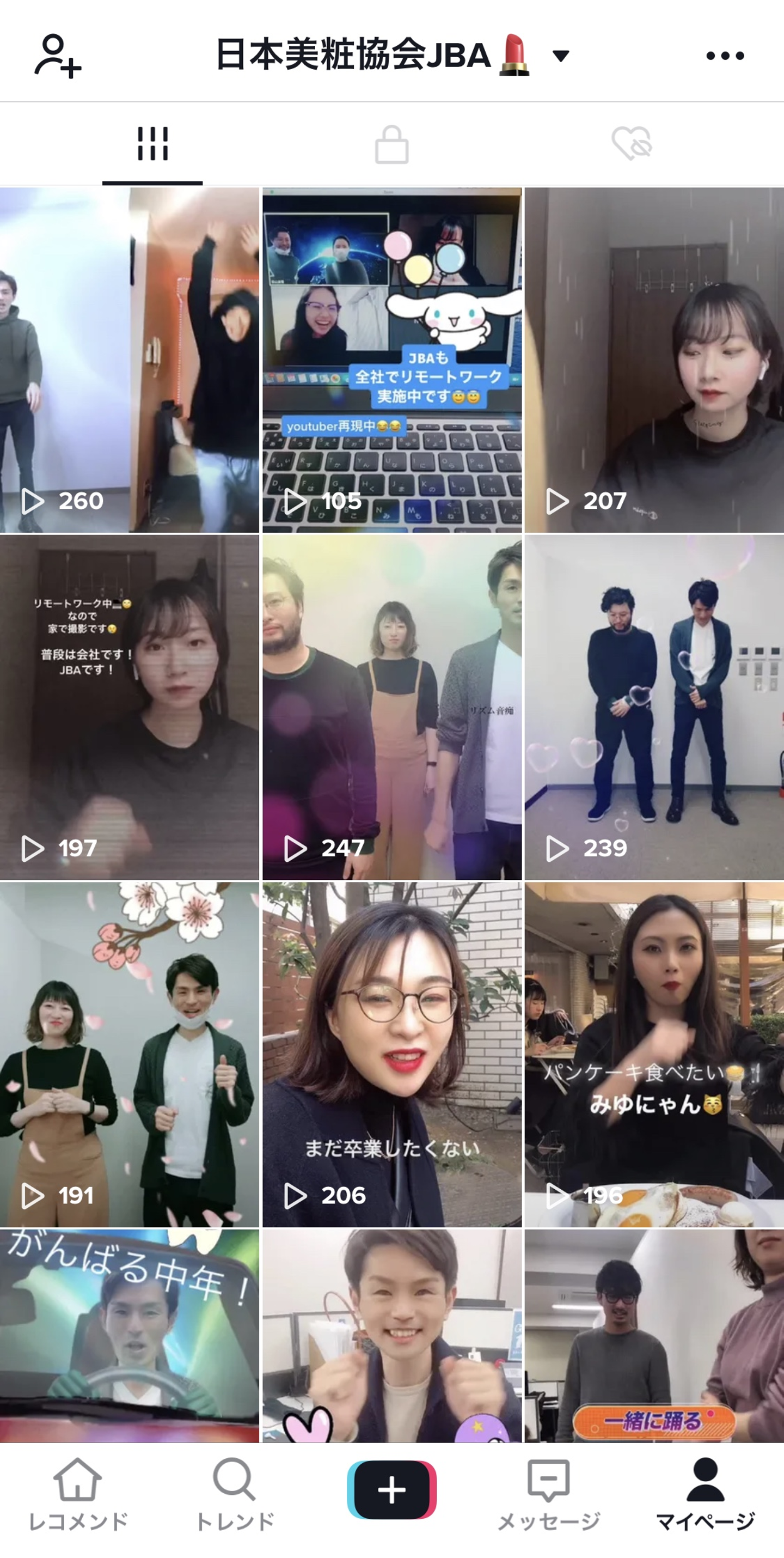Open the cherry blossom video with 191 plays
784x1558 pixels.
tap(130, 1054)
